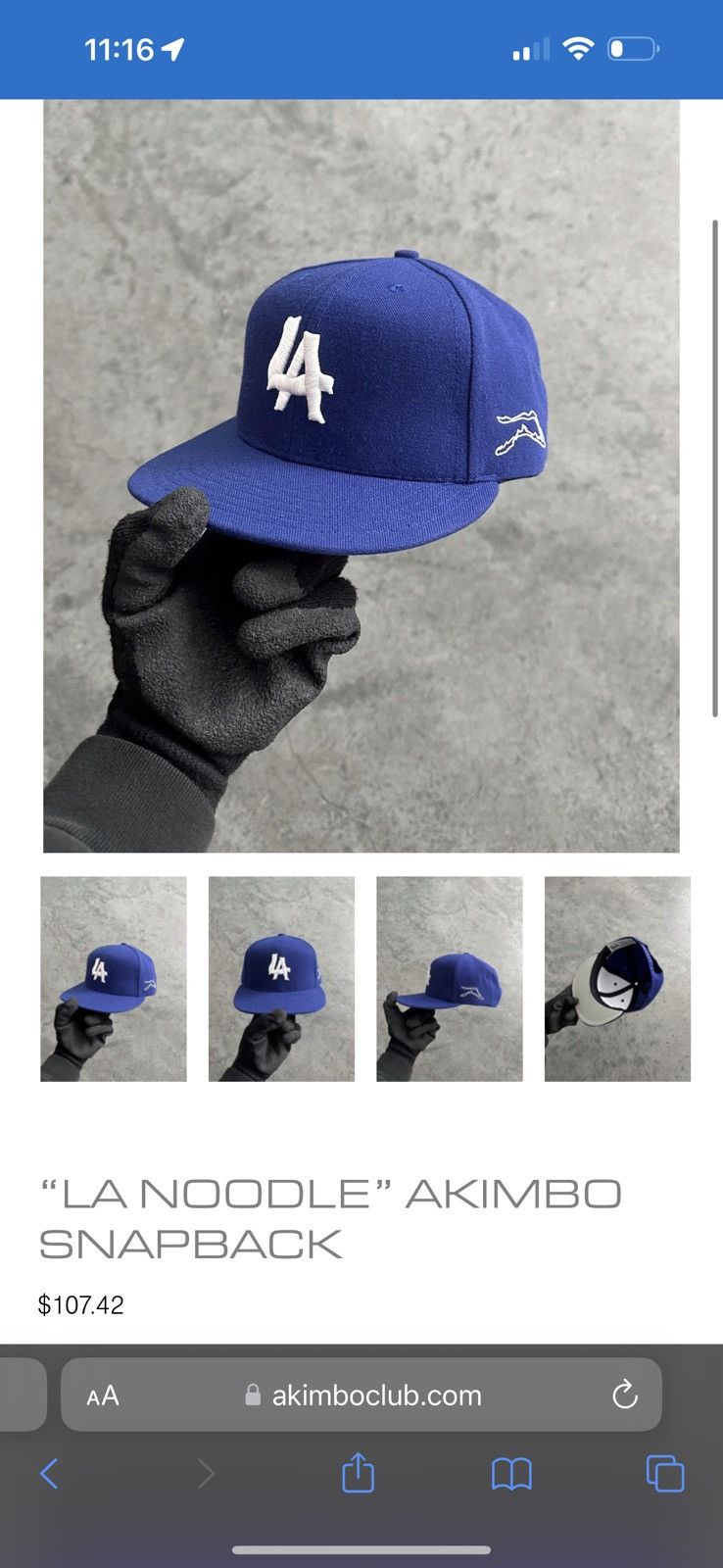This screenshot has width=723, height=1568.
Task: Select the fourth thumbnail showing cap underside
Action: tap(617, 979)
